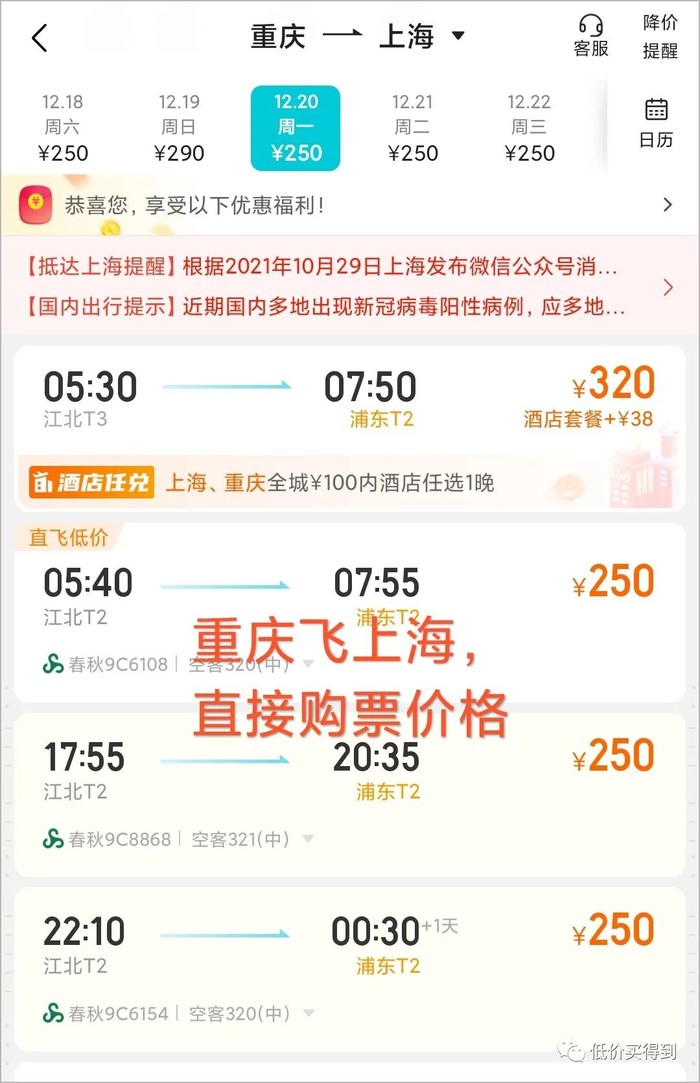The image size is (700, 1083).
Task: Switch to 12.19 周日 at ¥290
Action: [x=179, y=128]
